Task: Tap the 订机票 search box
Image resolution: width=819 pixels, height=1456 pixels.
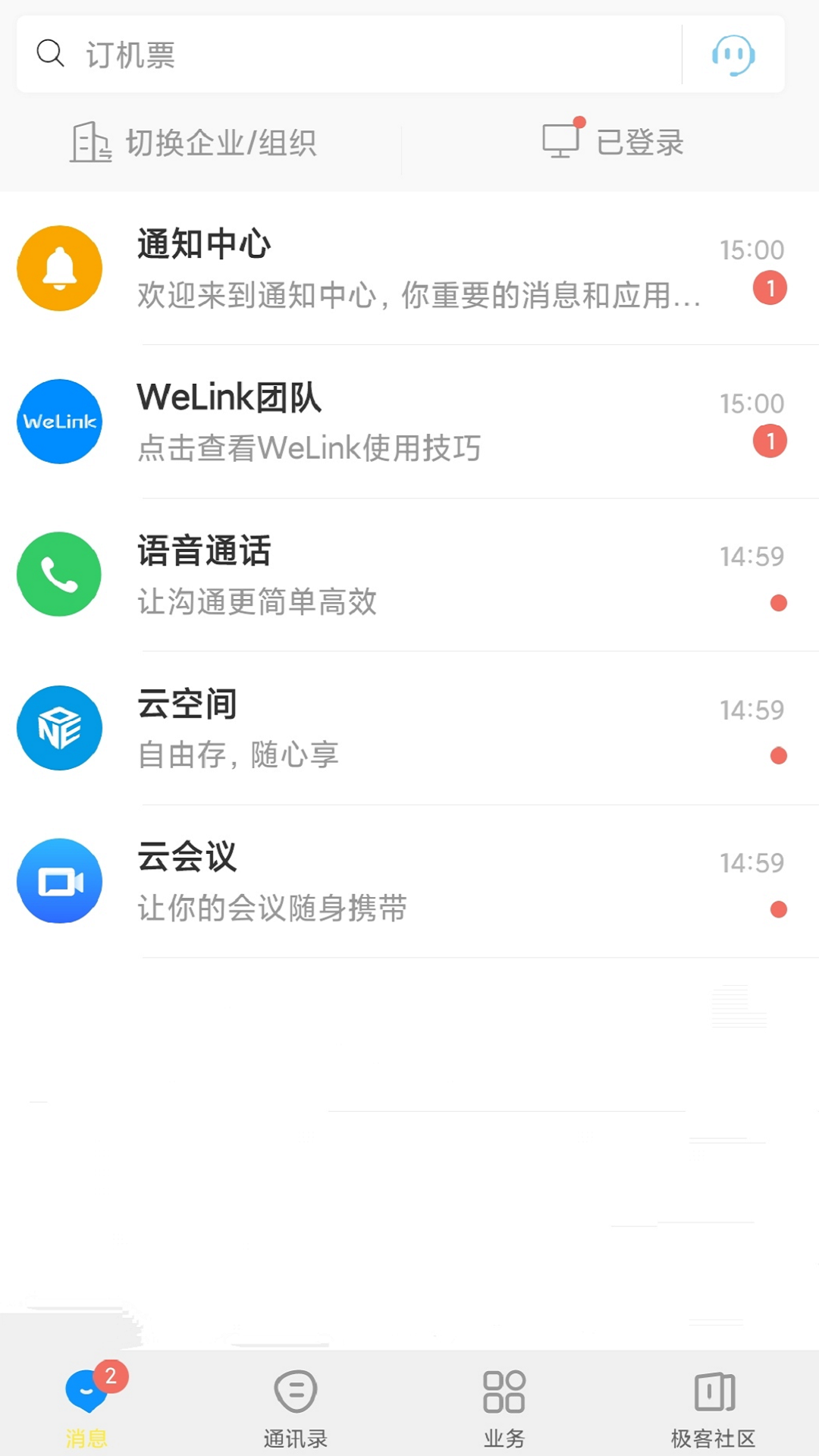Action: tap(349, 55)
